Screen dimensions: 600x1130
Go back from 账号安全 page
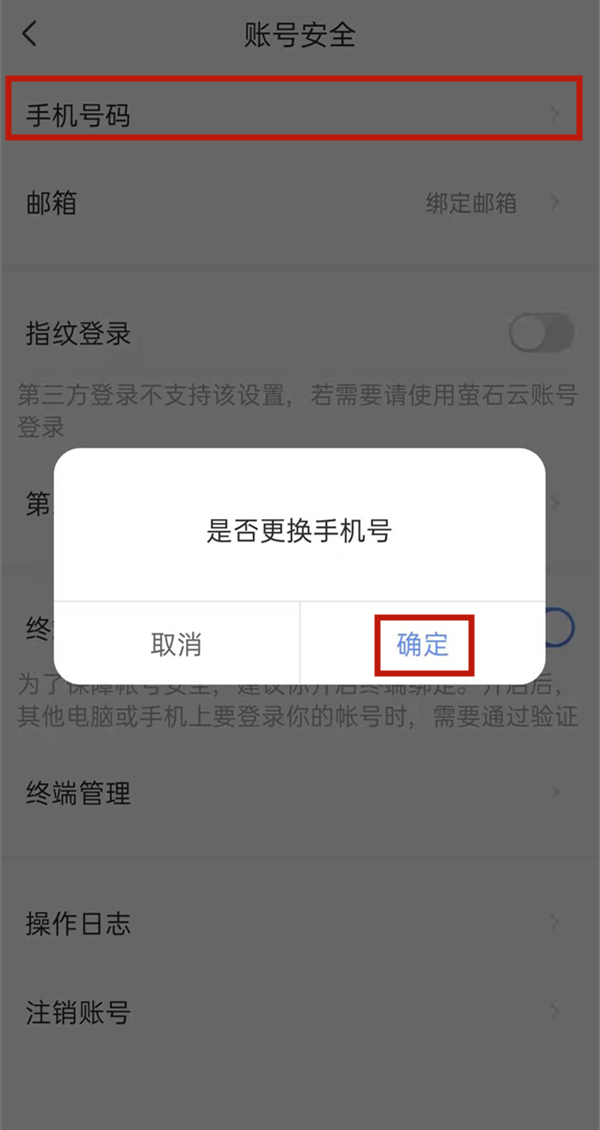tap(30, 34)
